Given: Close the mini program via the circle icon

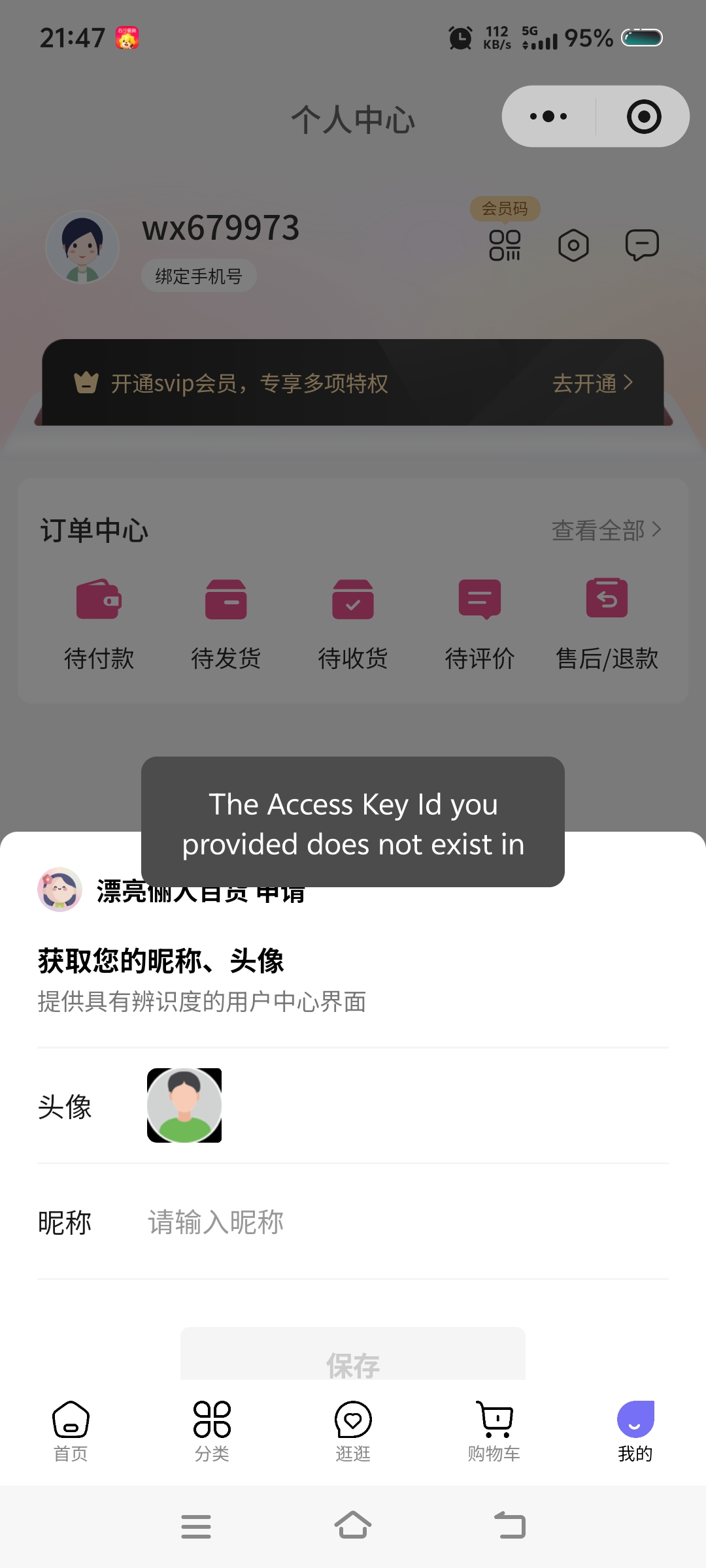Looking at the screenshot, I should pos(644,117).
